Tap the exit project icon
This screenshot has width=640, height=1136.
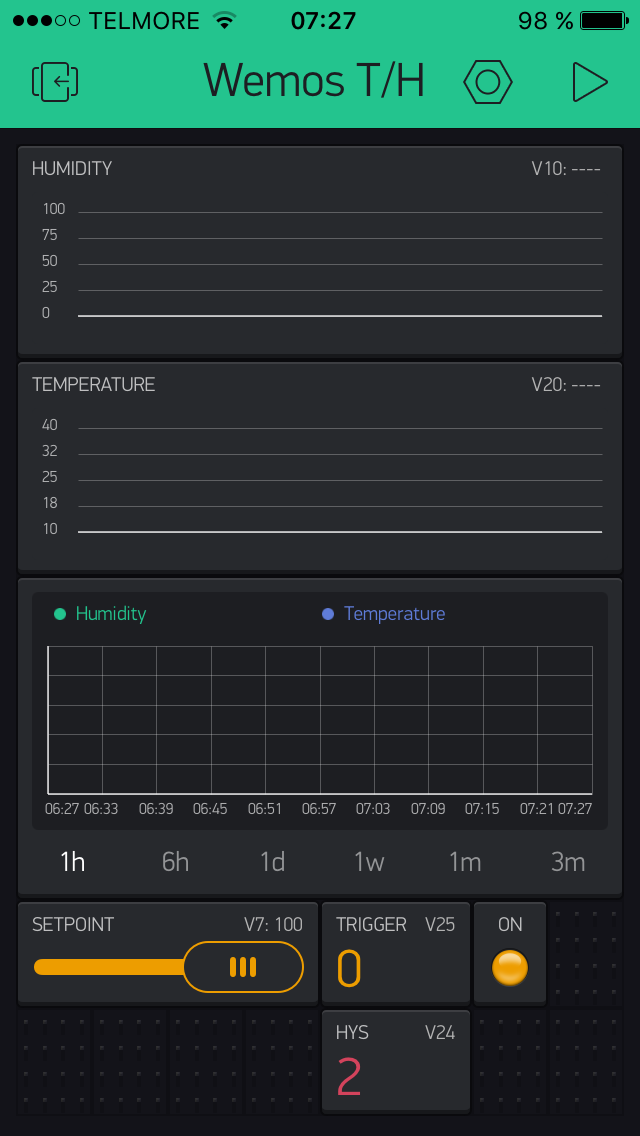click(55, 81)
